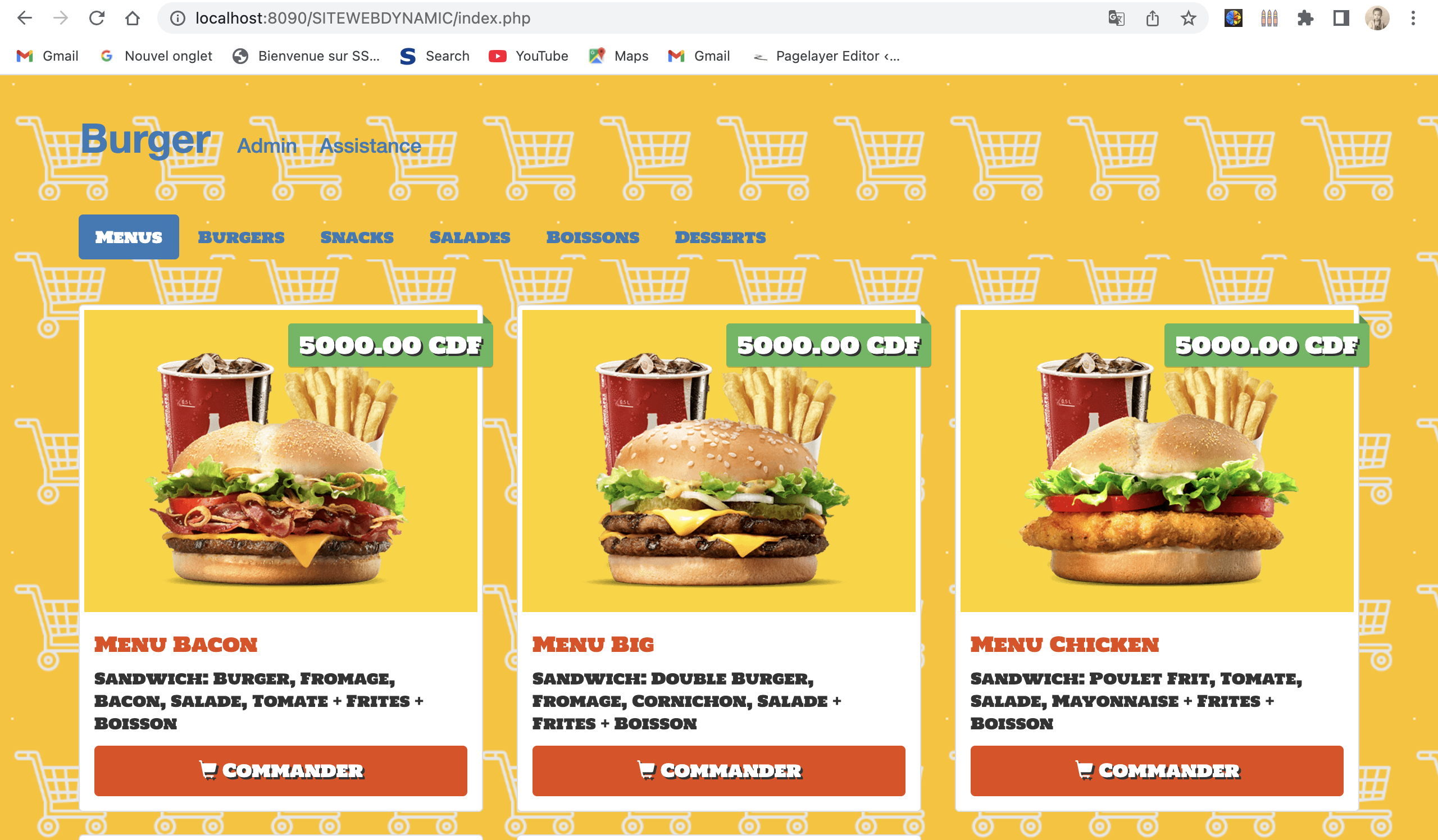Tap Commander under Menu Big
This screenshot has width=1438, height=840.
(x=718, y=770)
